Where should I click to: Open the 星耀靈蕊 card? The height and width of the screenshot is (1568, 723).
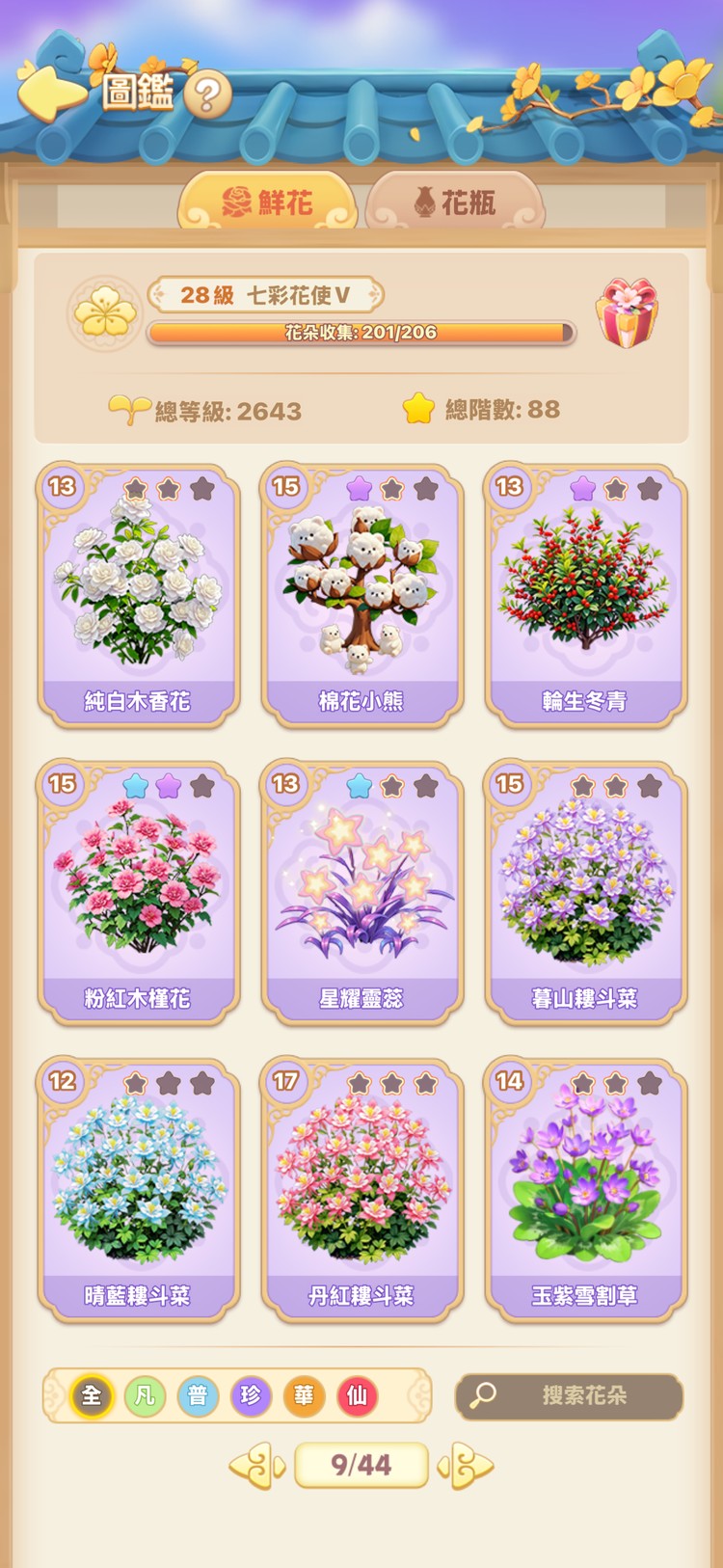[361, 892]
